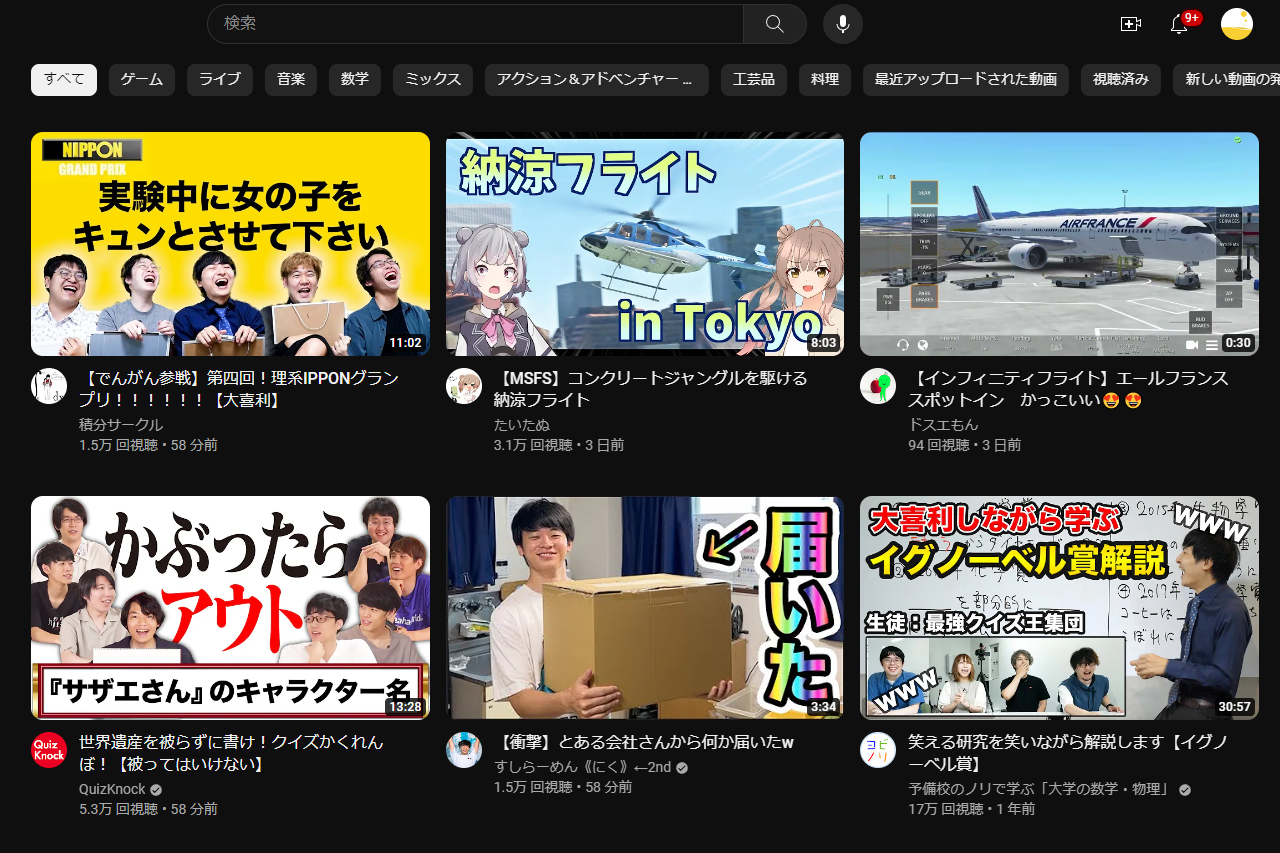Play the 理系IPPONグランプリ video
Screen dimensions: 1280x853
pyautogui.click(x=230, y=244)
